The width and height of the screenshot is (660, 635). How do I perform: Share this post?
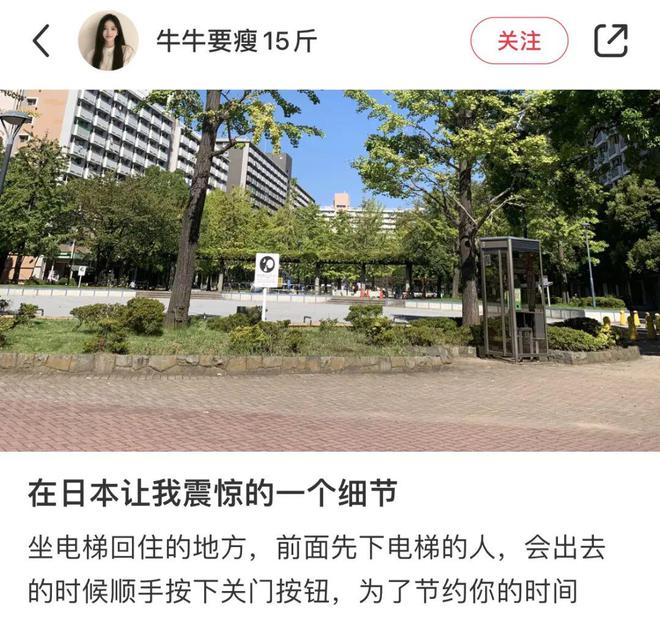[611, 41]
